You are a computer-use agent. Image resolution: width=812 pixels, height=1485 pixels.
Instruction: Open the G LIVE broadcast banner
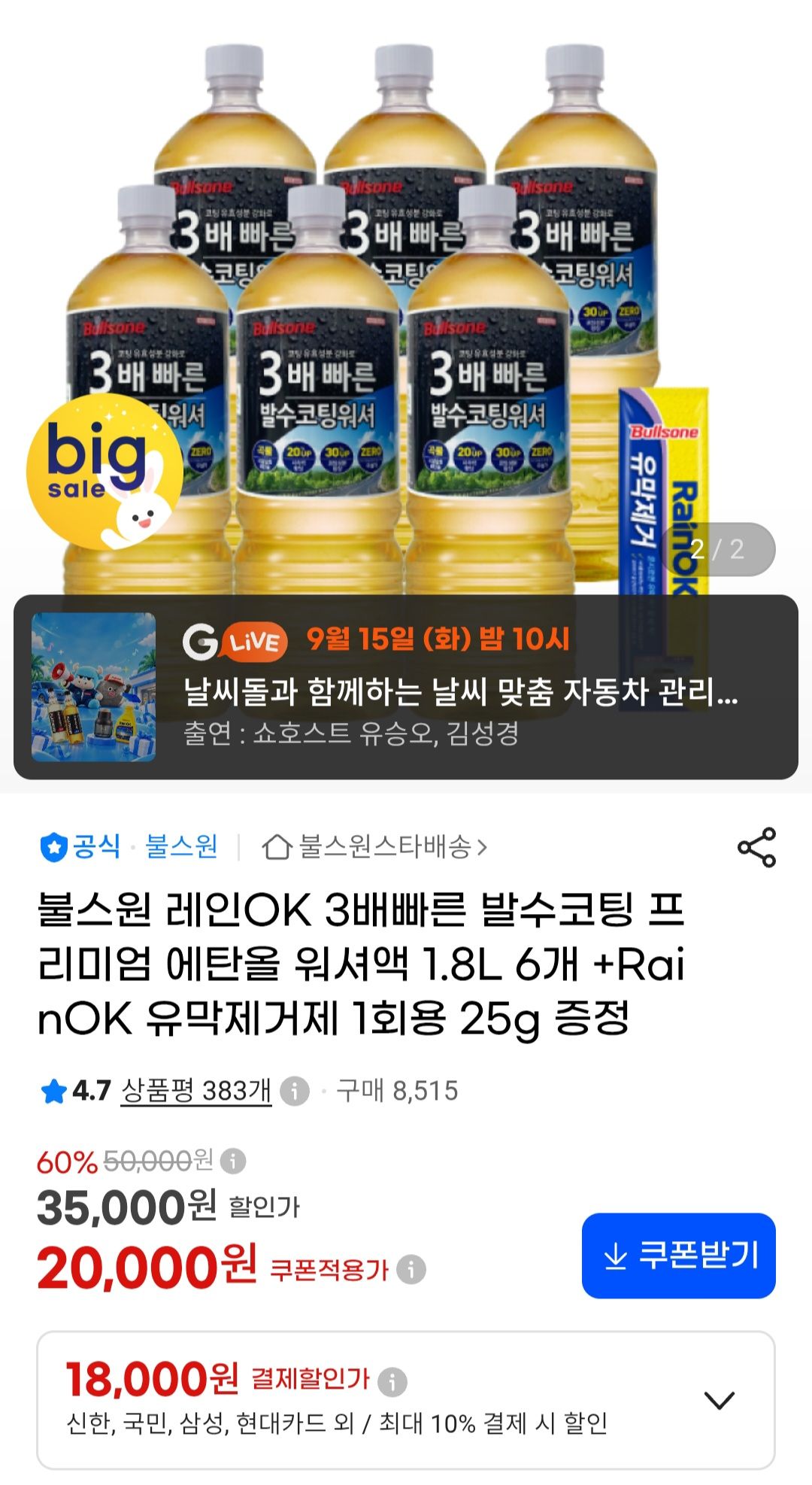pos(406,687)
